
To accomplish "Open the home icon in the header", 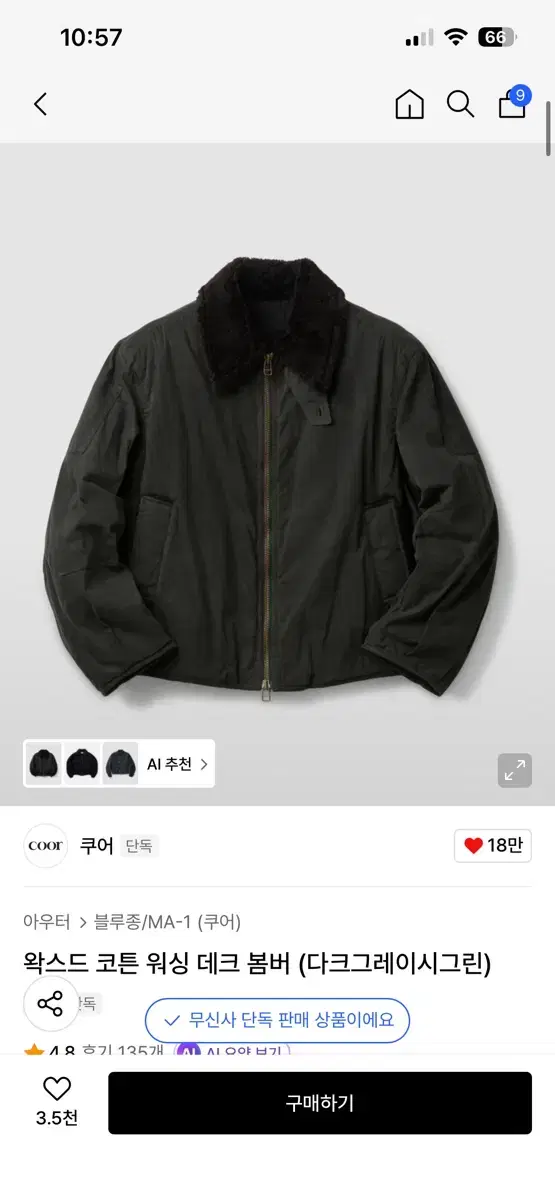I will click(x=410, y=104).
